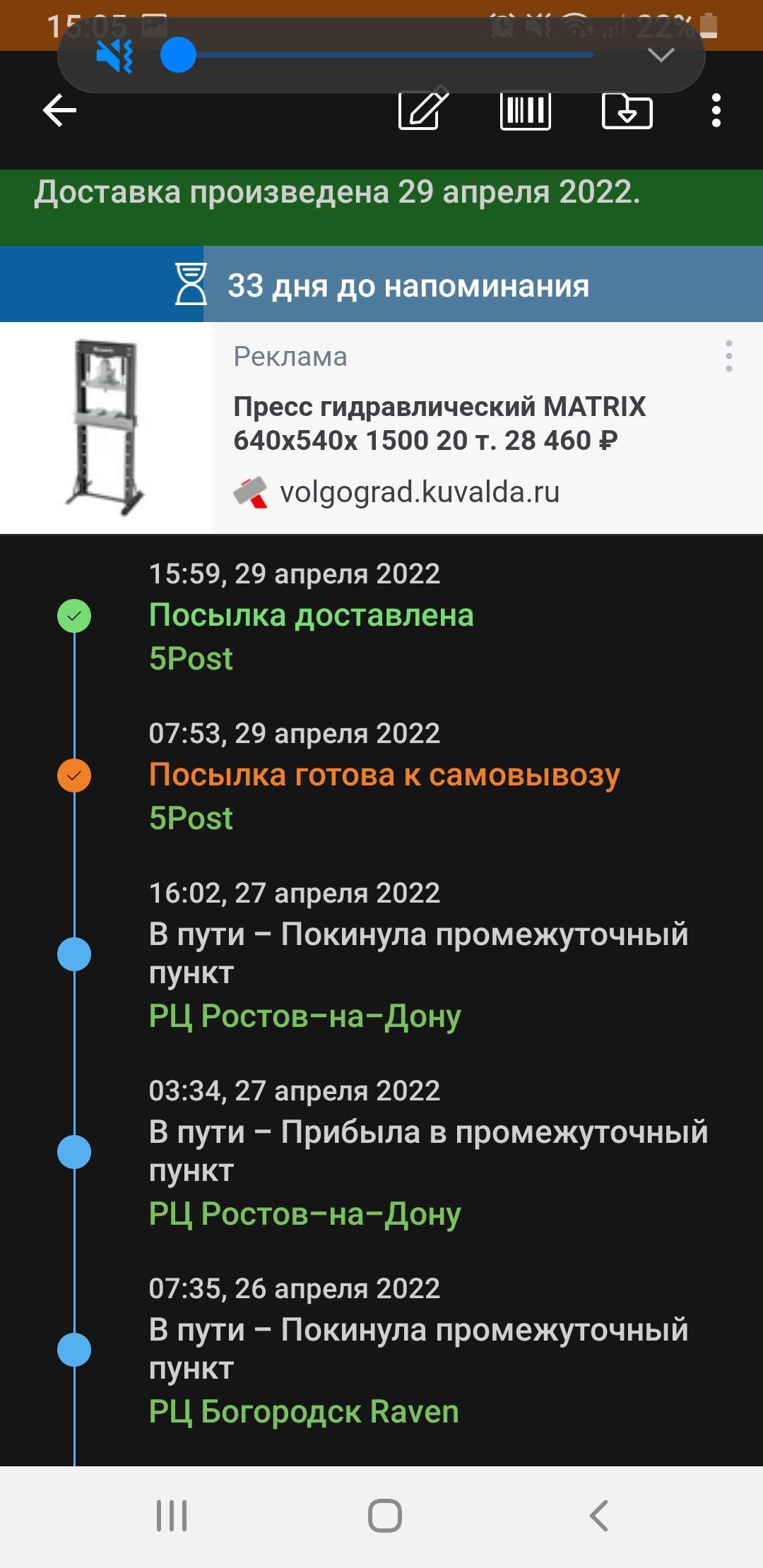Viewport: 763px width, 1568px height.
Task: Go back using the app bar arrow
Action: [x=59, y=111]
